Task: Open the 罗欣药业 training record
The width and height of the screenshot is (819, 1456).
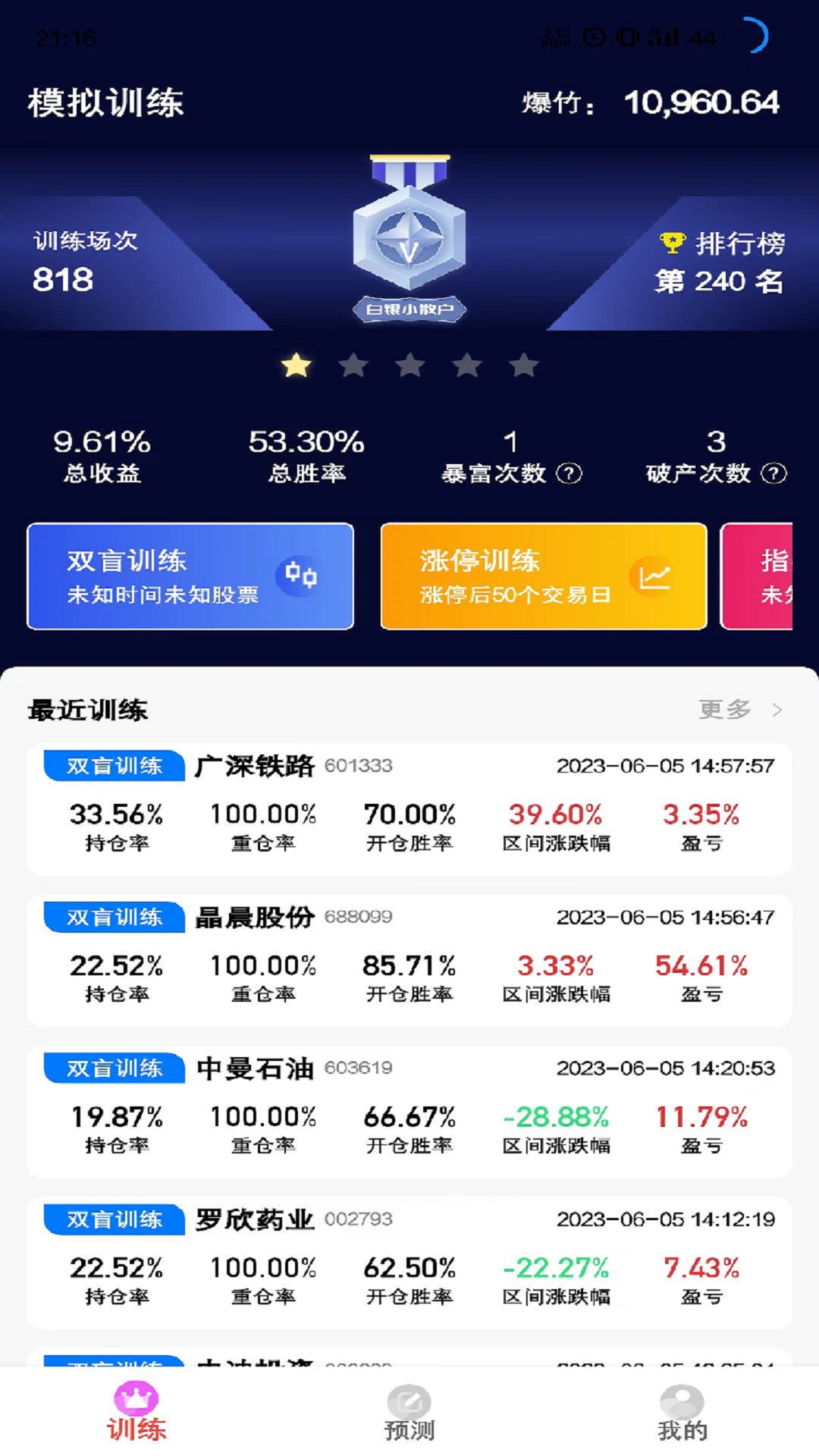Action: click(x=409, y=1263)
